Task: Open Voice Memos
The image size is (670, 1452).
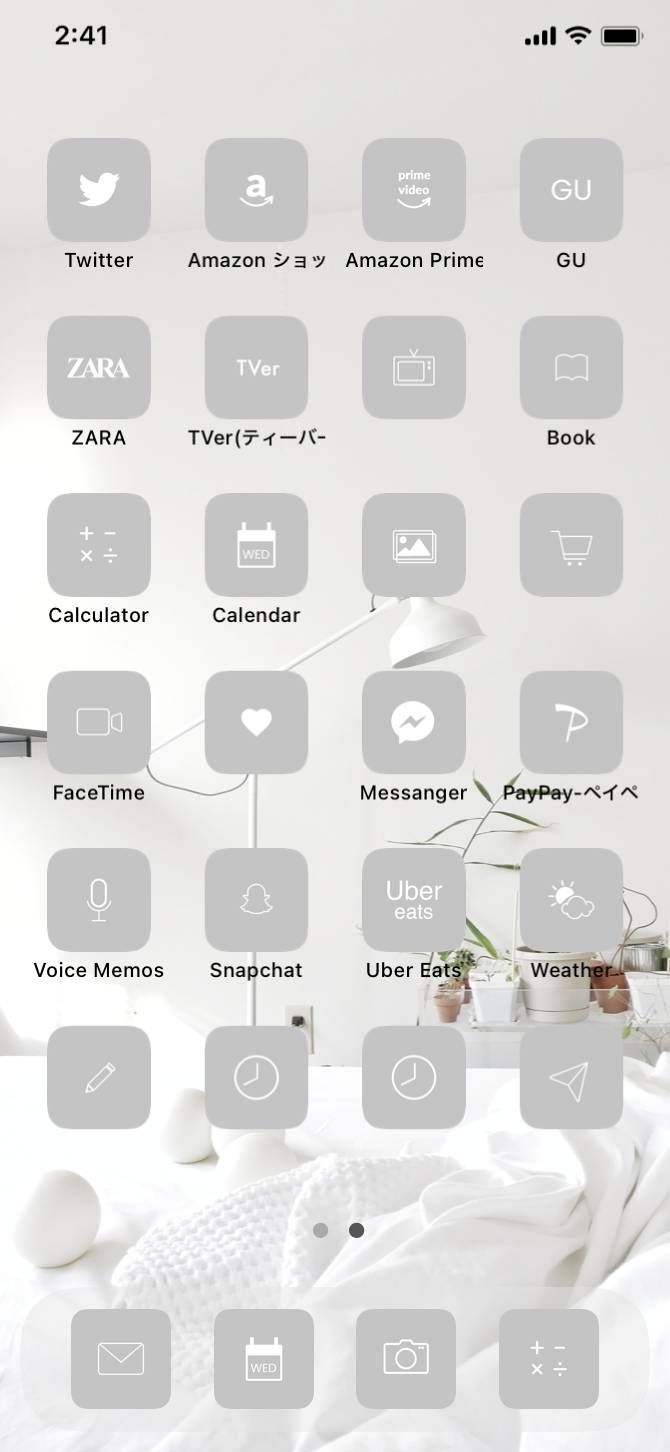Action: point(99,900)
